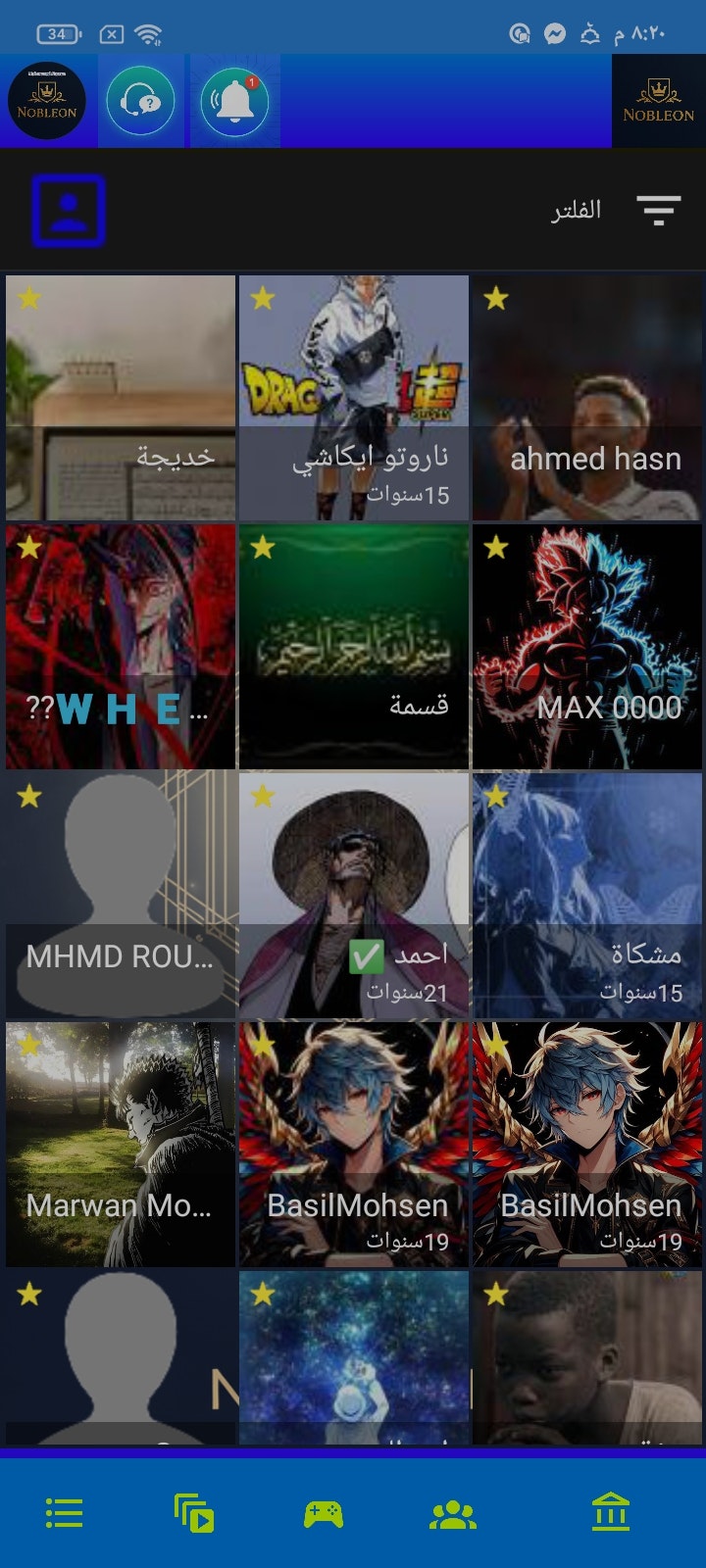The height and width of the screenshot is (1568, 706).
Task: Select the MAX 0000 profile
Action: [x=586, y=647]
